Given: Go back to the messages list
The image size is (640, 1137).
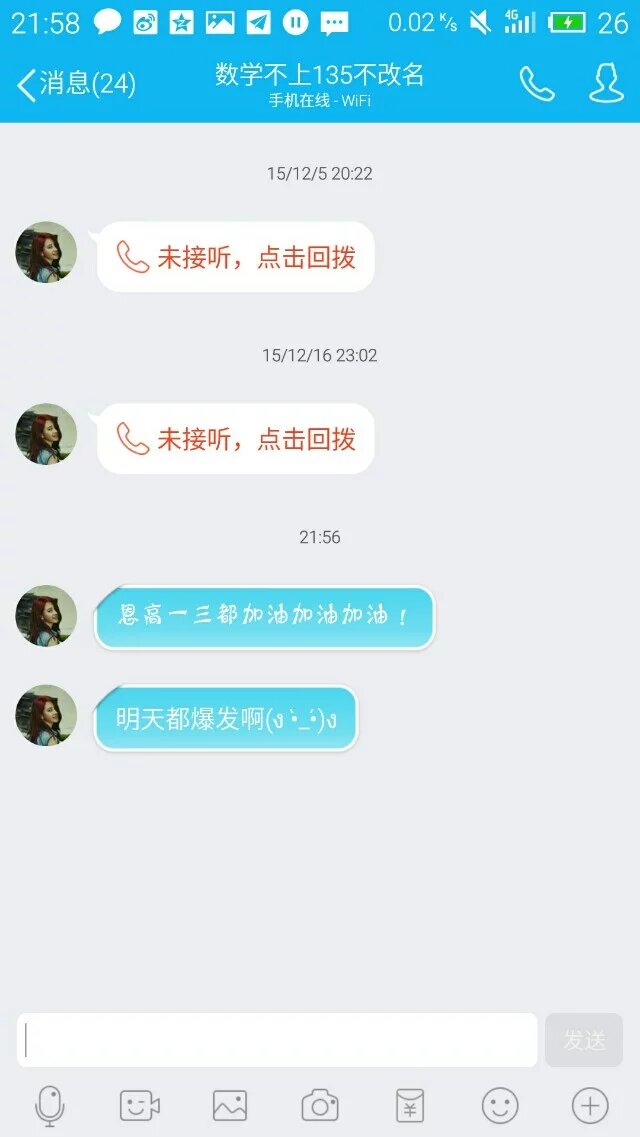Looking at the screenshot, I should coord(75,84).
